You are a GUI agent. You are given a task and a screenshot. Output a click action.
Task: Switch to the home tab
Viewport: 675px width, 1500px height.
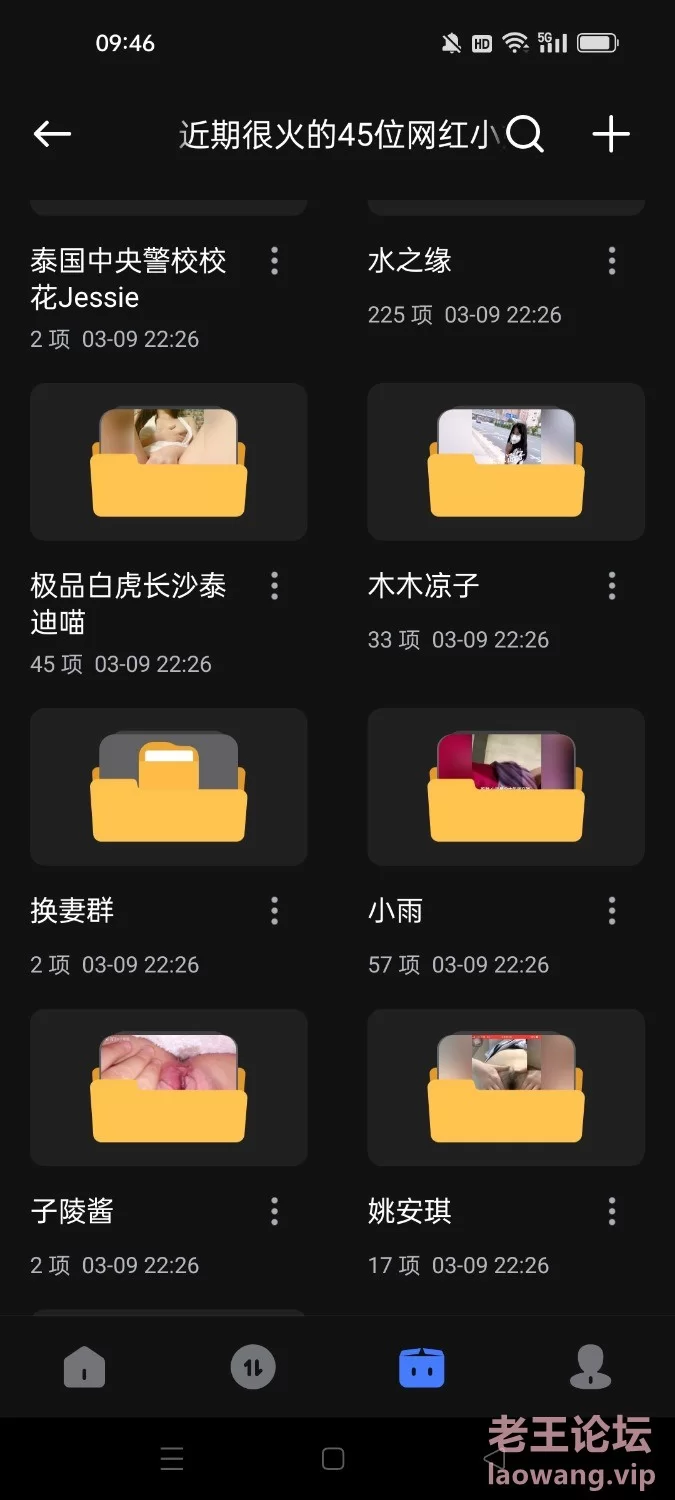pyautogui.click(x=84, y=1367)
